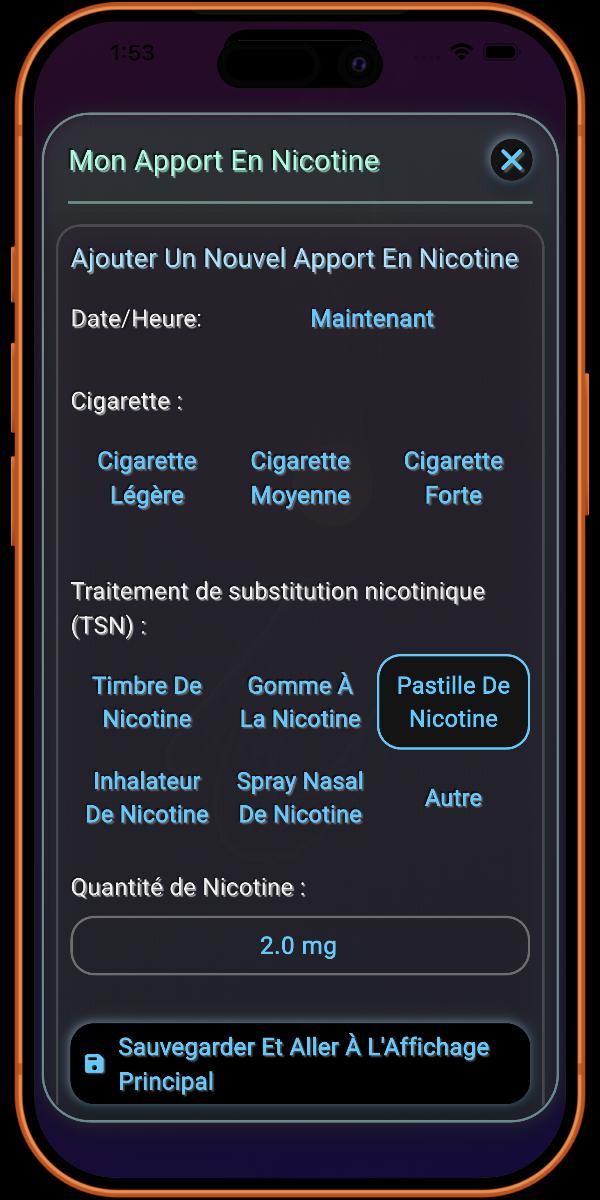This screenshot has height=1200, width=600.
Task: Tap Maintenant to change date and time
Action: tap(372, 319)
